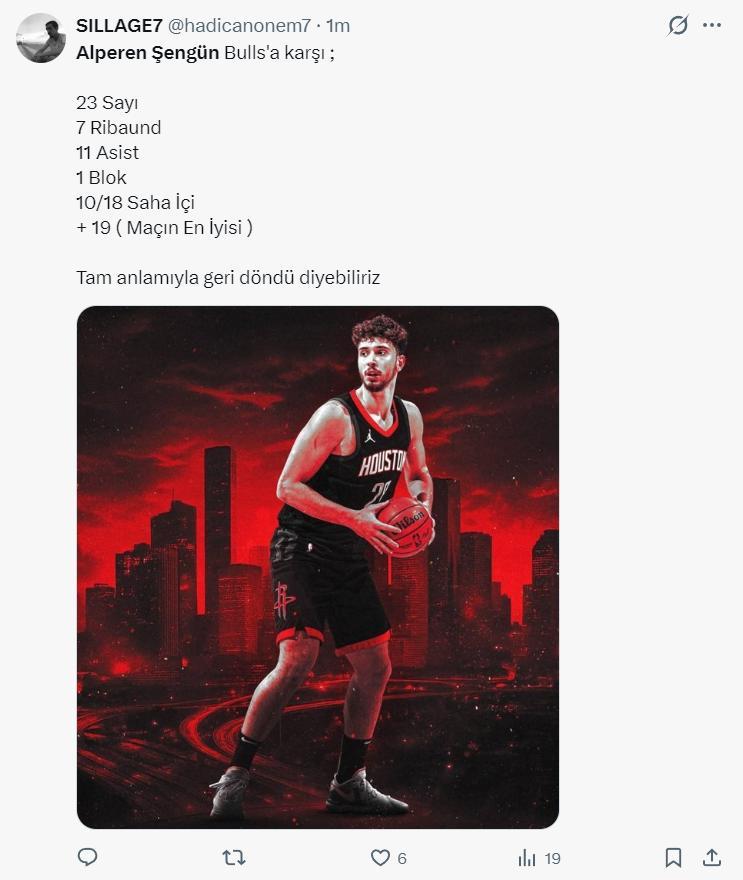This screenshot has height=880, width=743.
Task: Open SILLAGE7's profile avatar
Action: point(41,39)
